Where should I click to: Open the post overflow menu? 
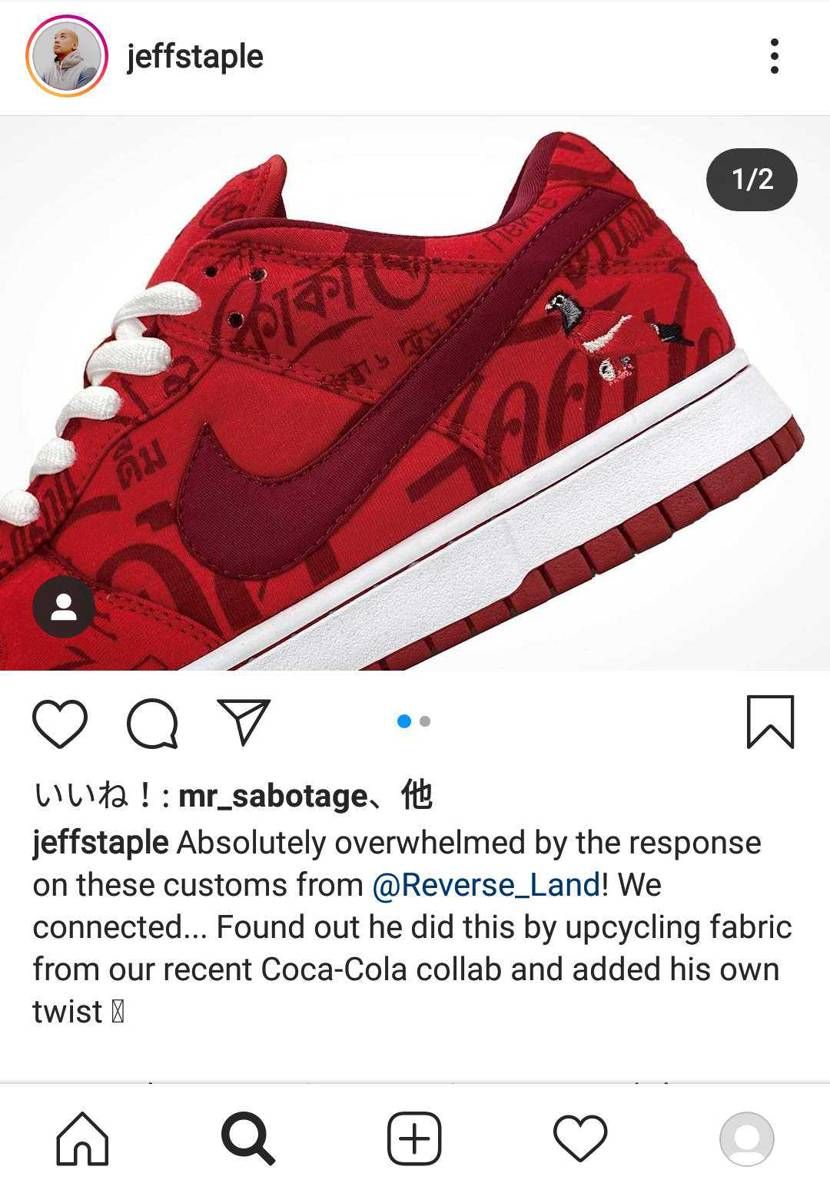tap(774, 56)
